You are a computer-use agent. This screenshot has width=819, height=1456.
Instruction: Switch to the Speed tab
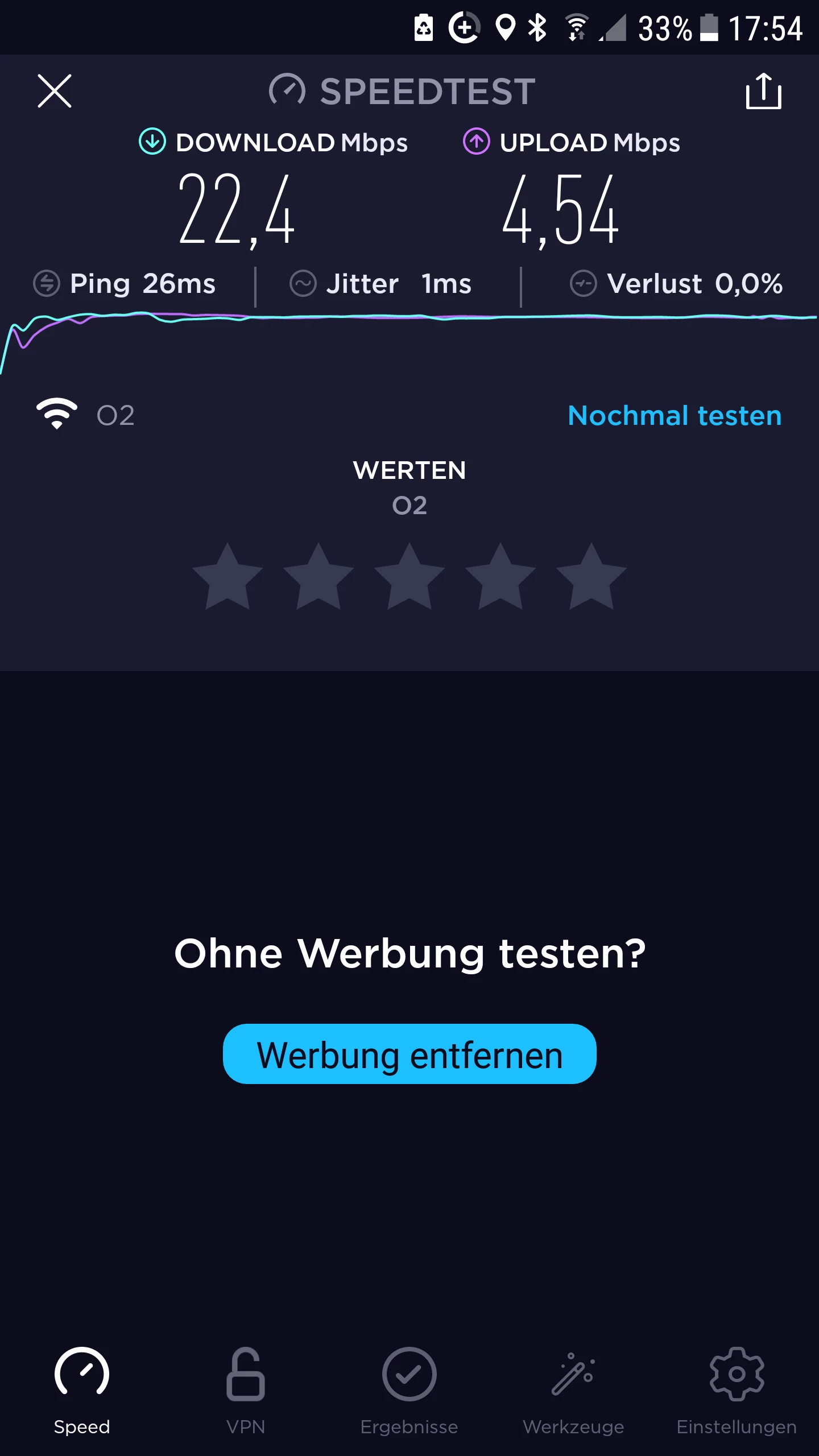tap(82, 1388)
